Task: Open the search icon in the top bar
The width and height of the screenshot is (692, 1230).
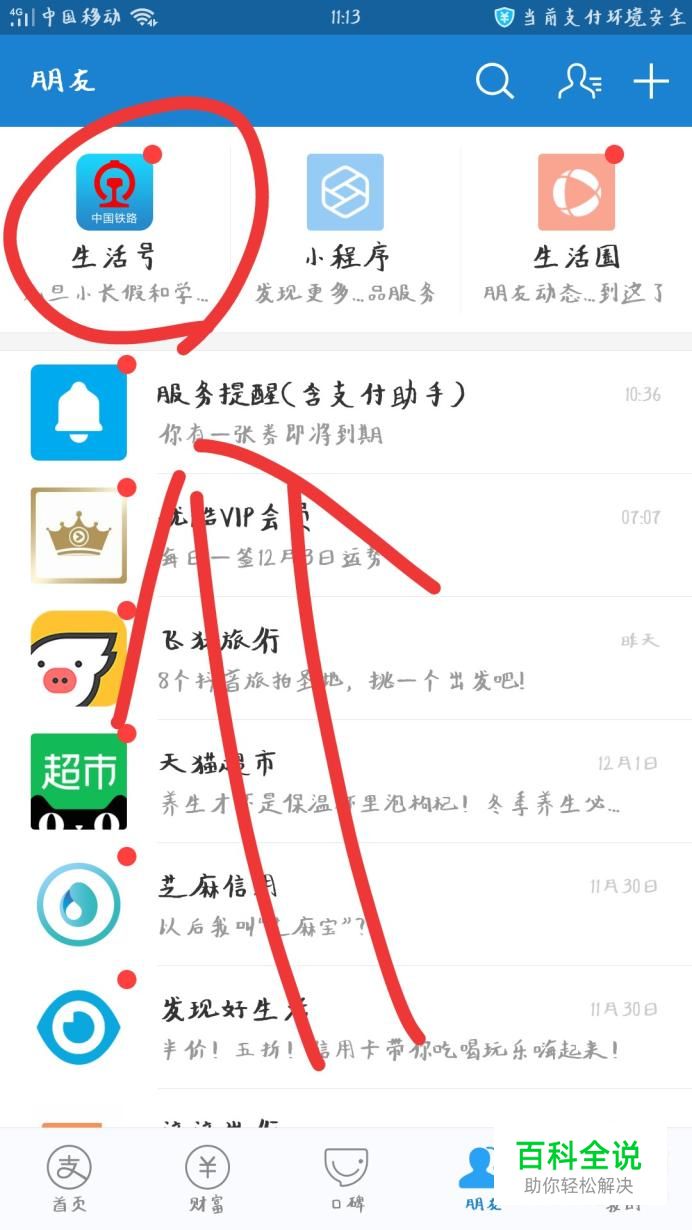Action: (494, 81)
